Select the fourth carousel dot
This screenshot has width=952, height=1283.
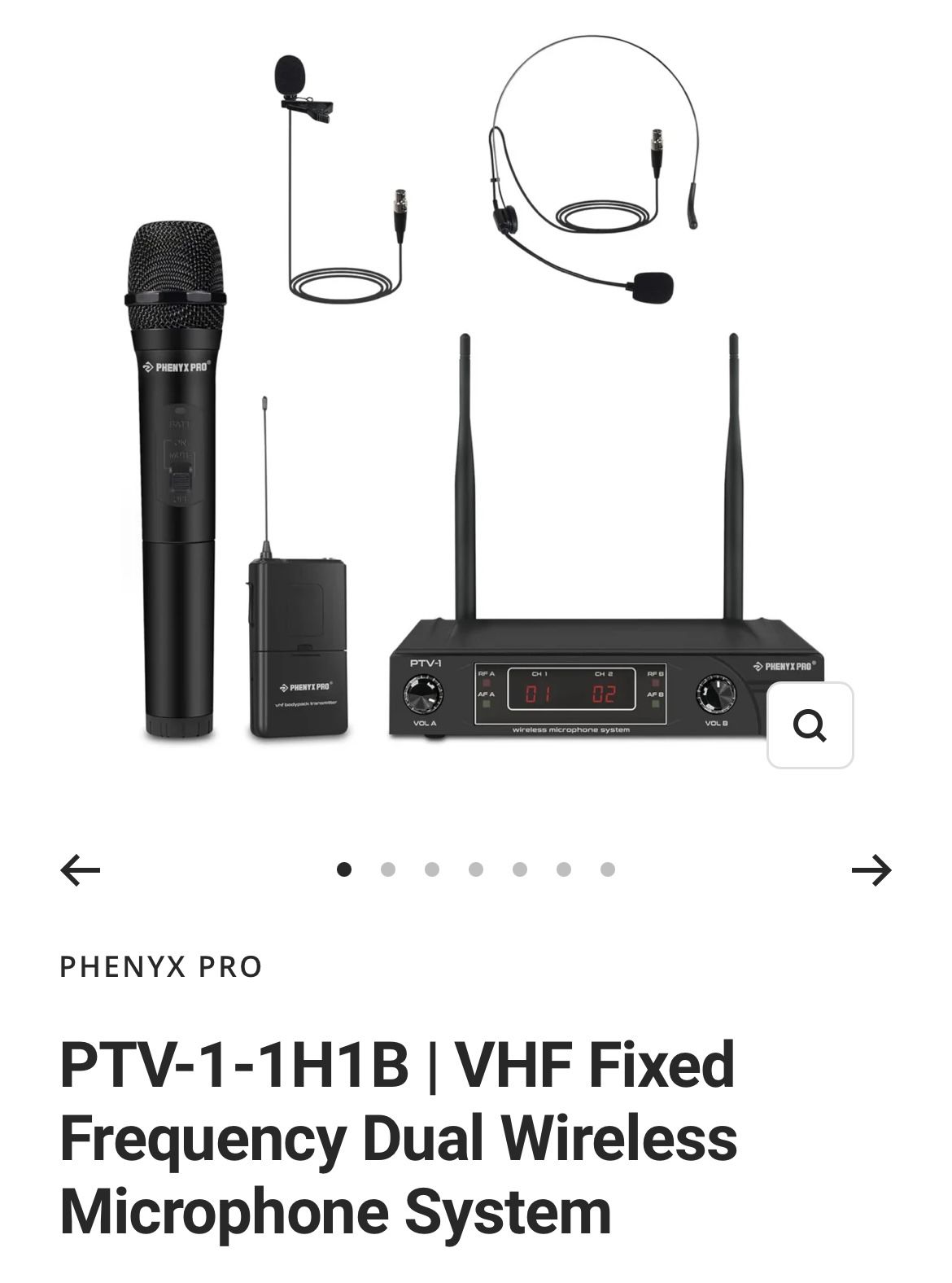coord(476,870)
